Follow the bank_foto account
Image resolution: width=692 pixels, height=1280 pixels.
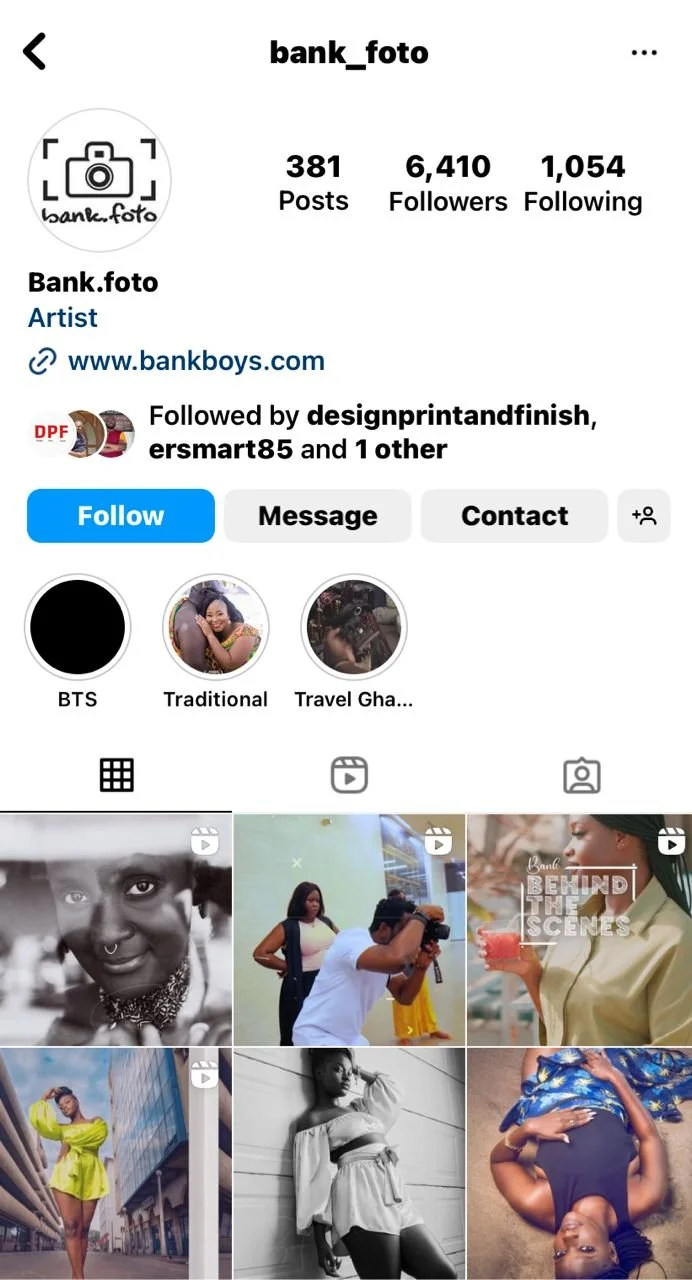click(121, 516)
